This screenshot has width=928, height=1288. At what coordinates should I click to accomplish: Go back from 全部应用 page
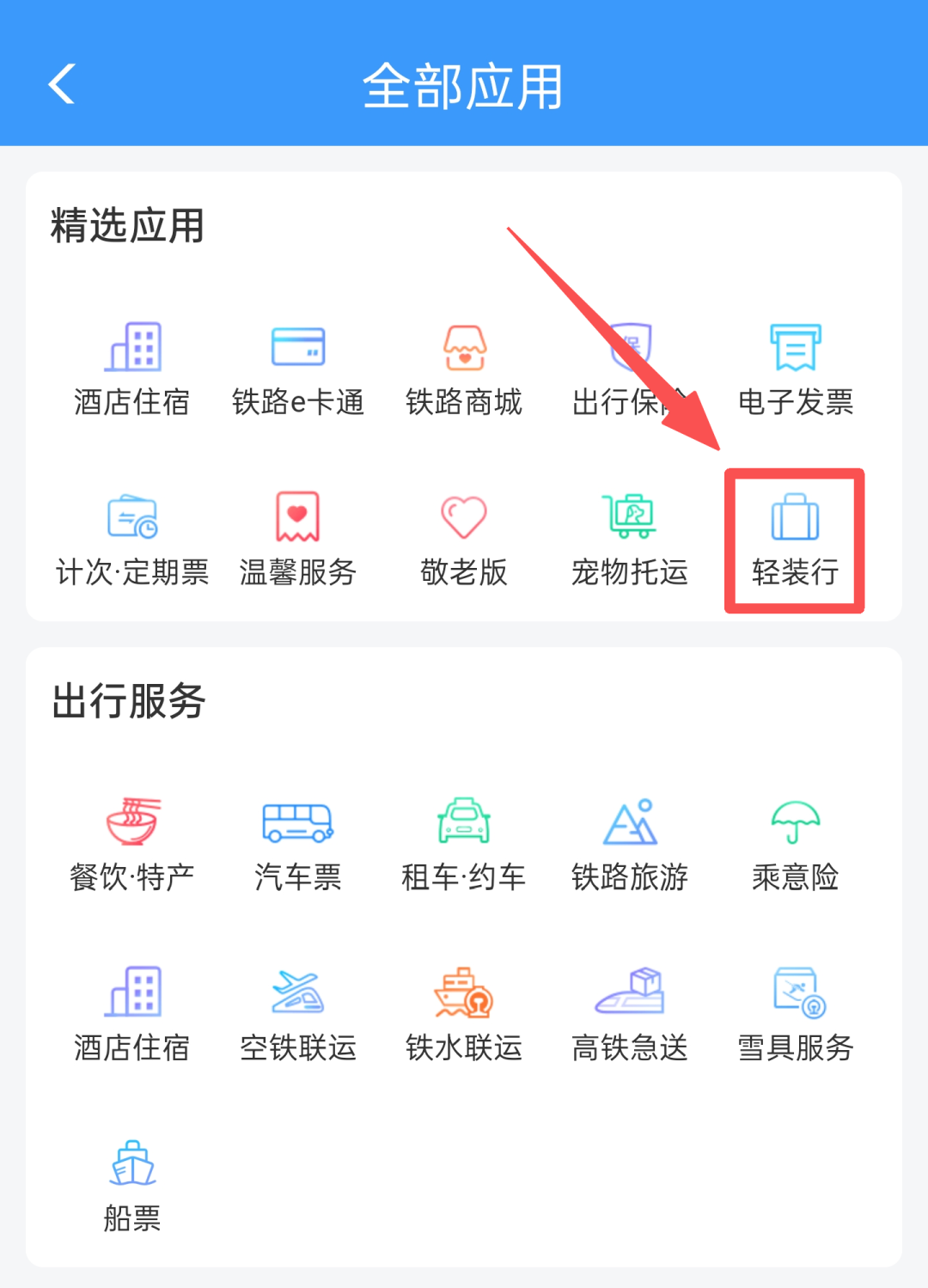click(x=62, y=84)
